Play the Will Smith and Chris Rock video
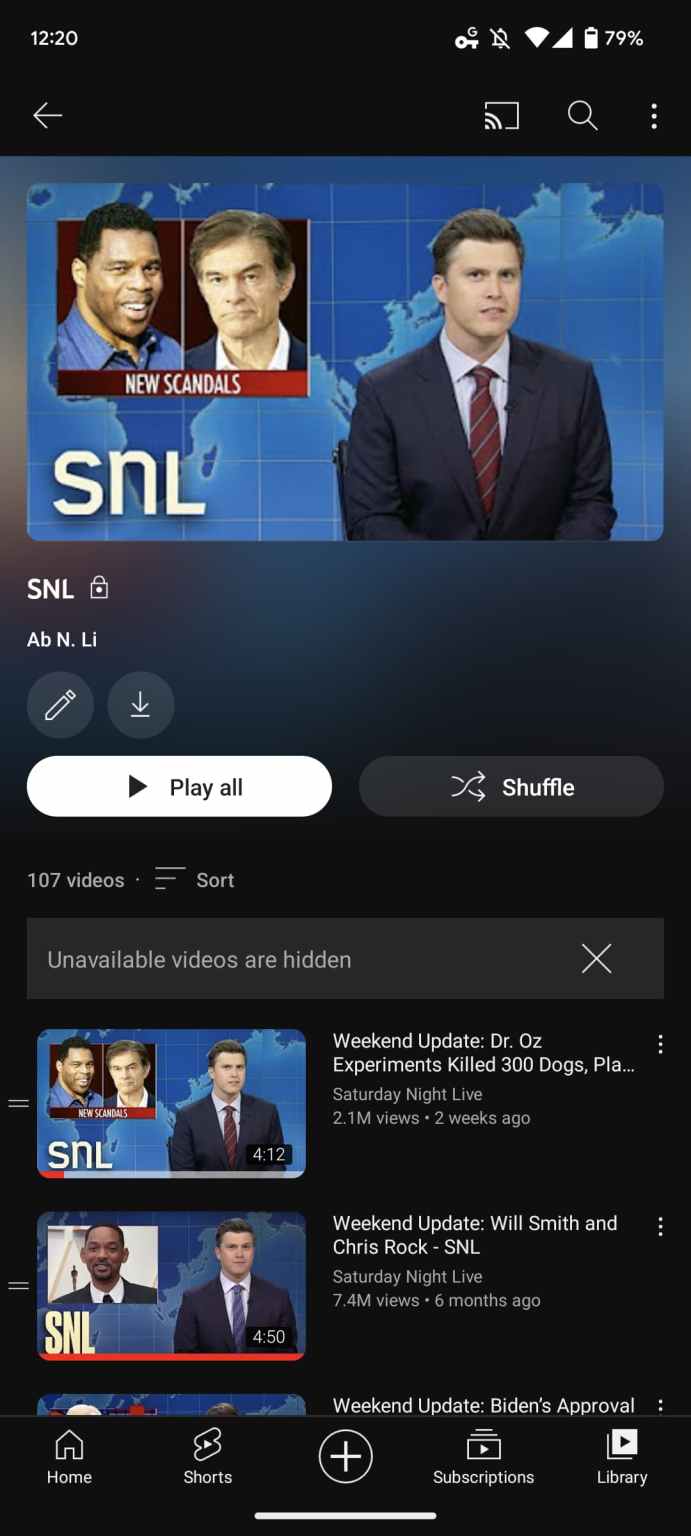 [171, 1285]
